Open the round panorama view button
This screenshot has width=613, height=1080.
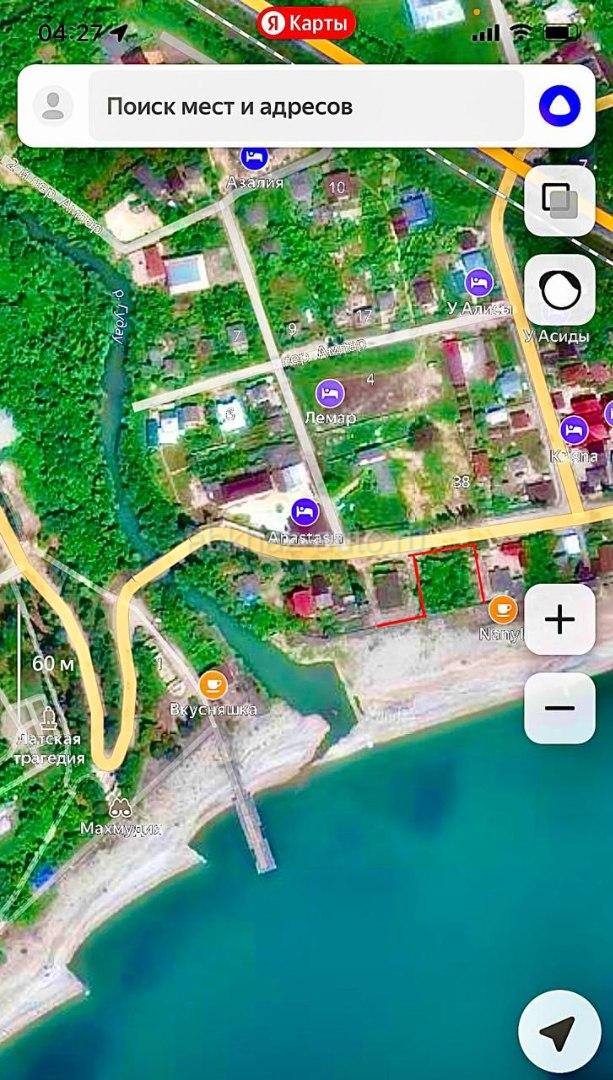click(x=559, y=290)
